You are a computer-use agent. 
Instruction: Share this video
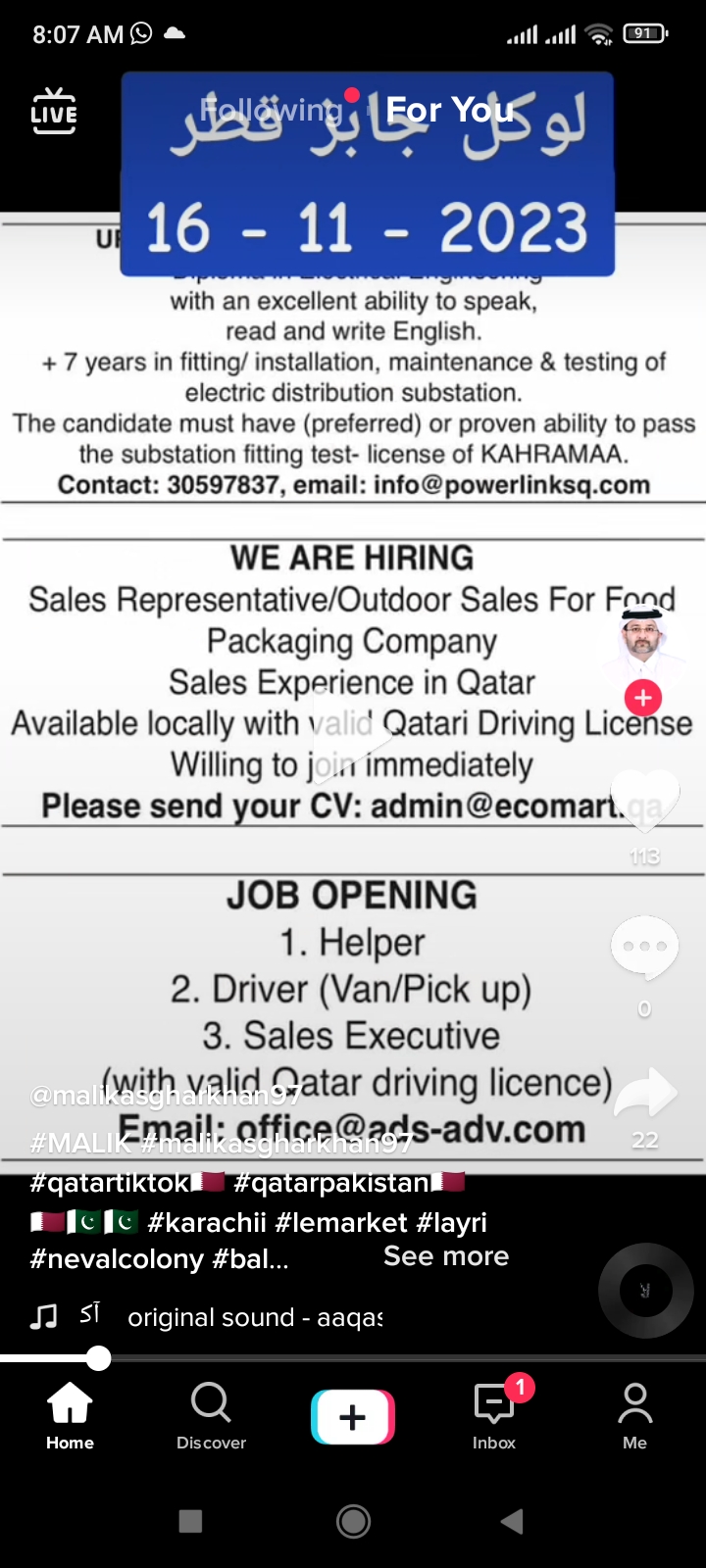coord(644,1093)
